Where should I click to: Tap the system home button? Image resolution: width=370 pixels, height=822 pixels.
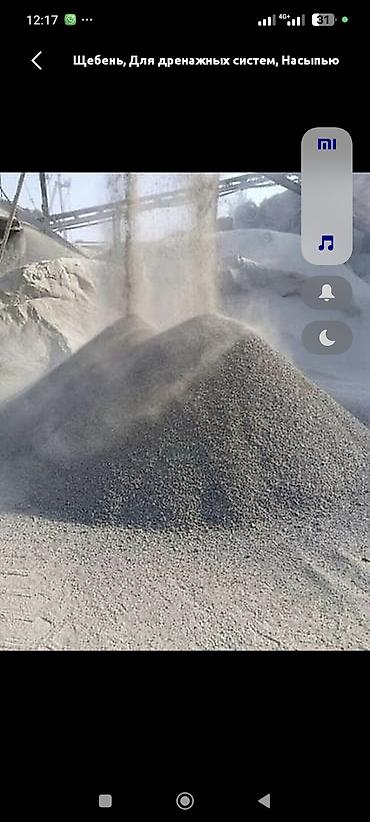click(x=185, y=801)
